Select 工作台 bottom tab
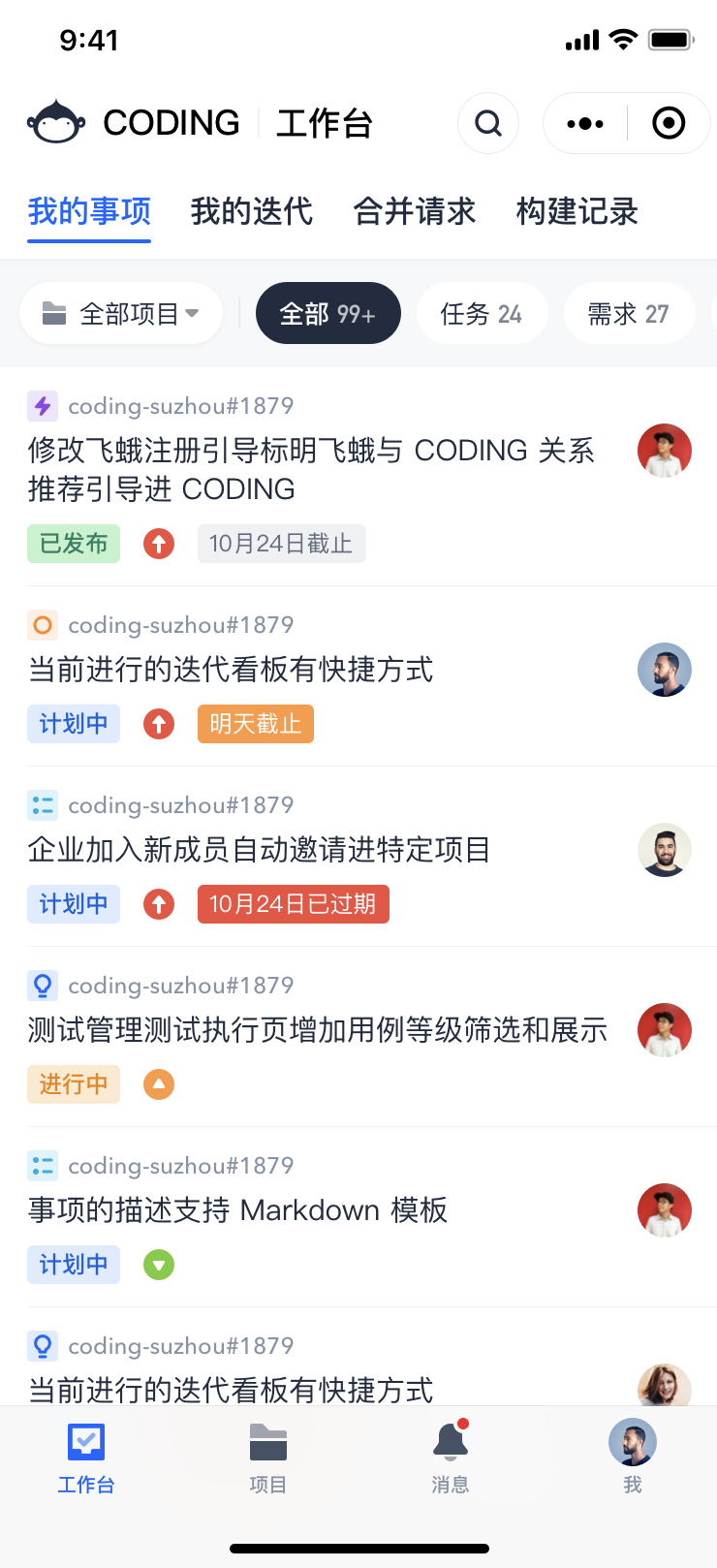717x1568 pixels. pos(86,1458)
